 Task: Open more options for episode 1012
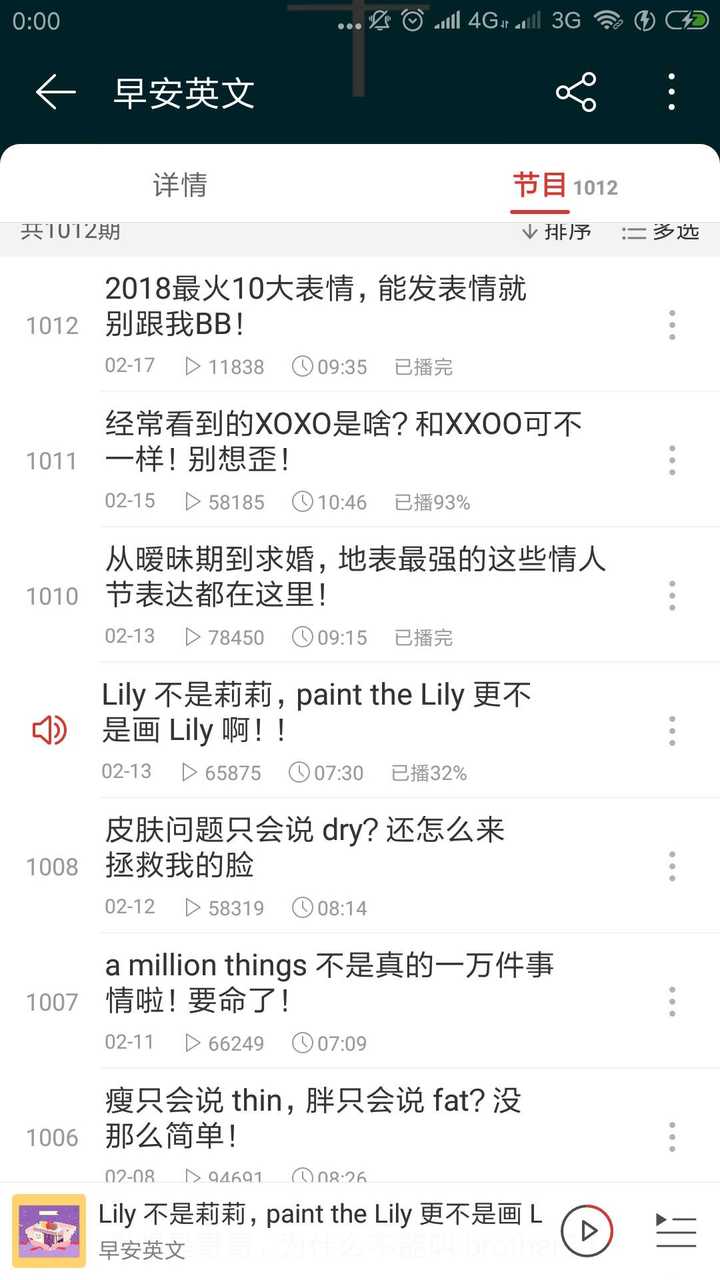pyautogui.click(x=671, y=325)
